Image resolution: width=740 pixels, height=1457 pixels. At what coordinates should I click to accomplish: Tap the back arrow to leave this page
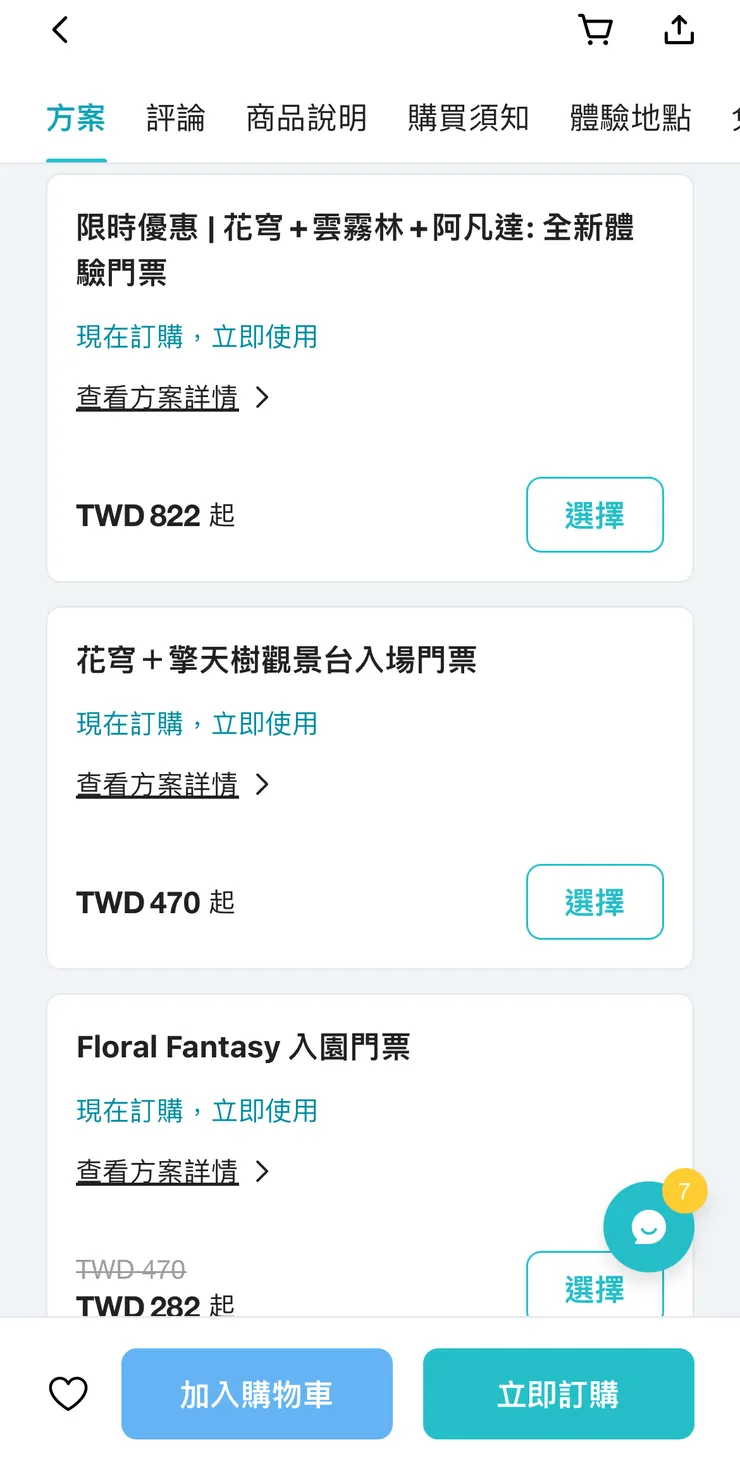60,30
